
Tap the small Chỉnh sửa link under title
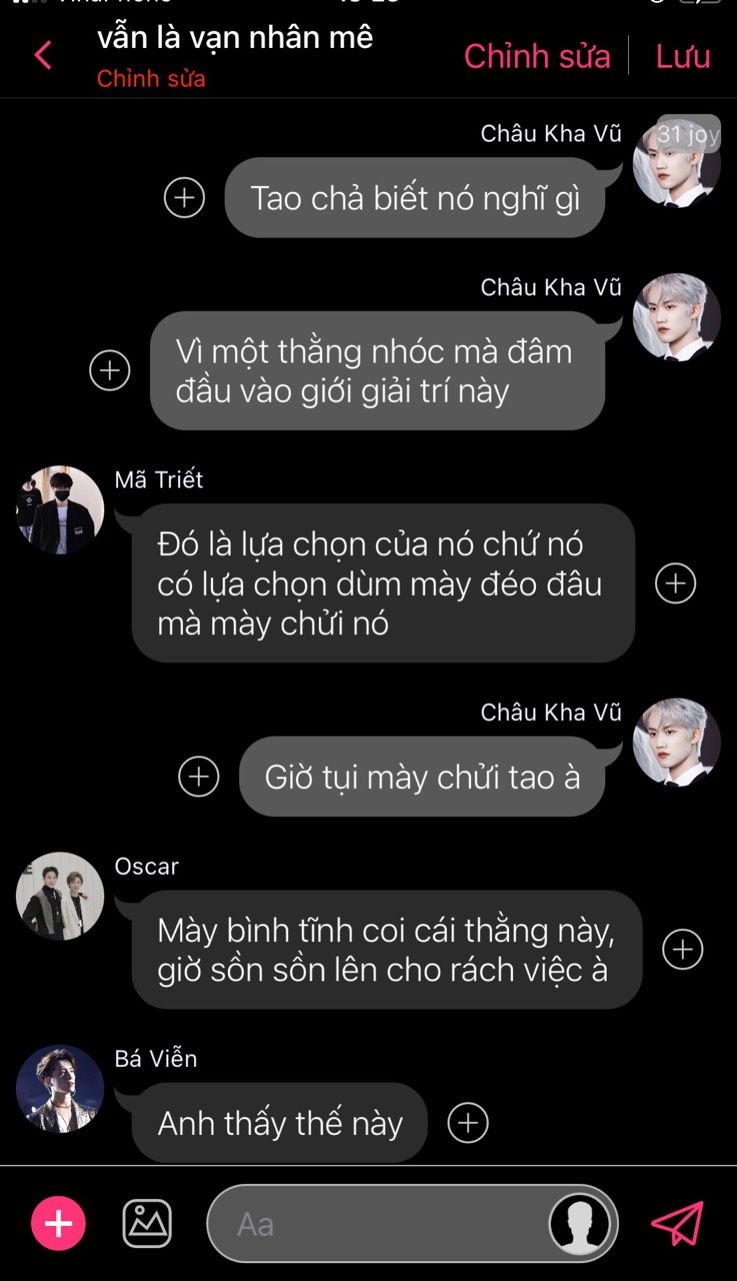tap(151, 79)
